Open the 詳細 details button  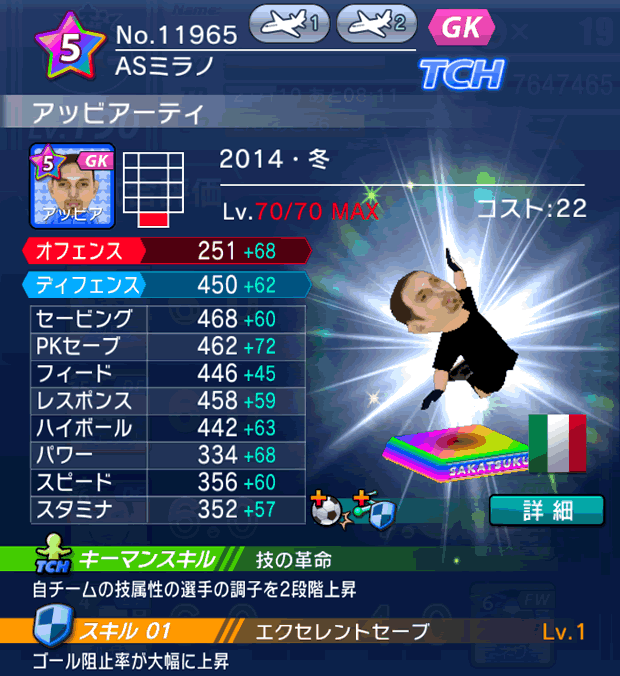coord(547,510)
